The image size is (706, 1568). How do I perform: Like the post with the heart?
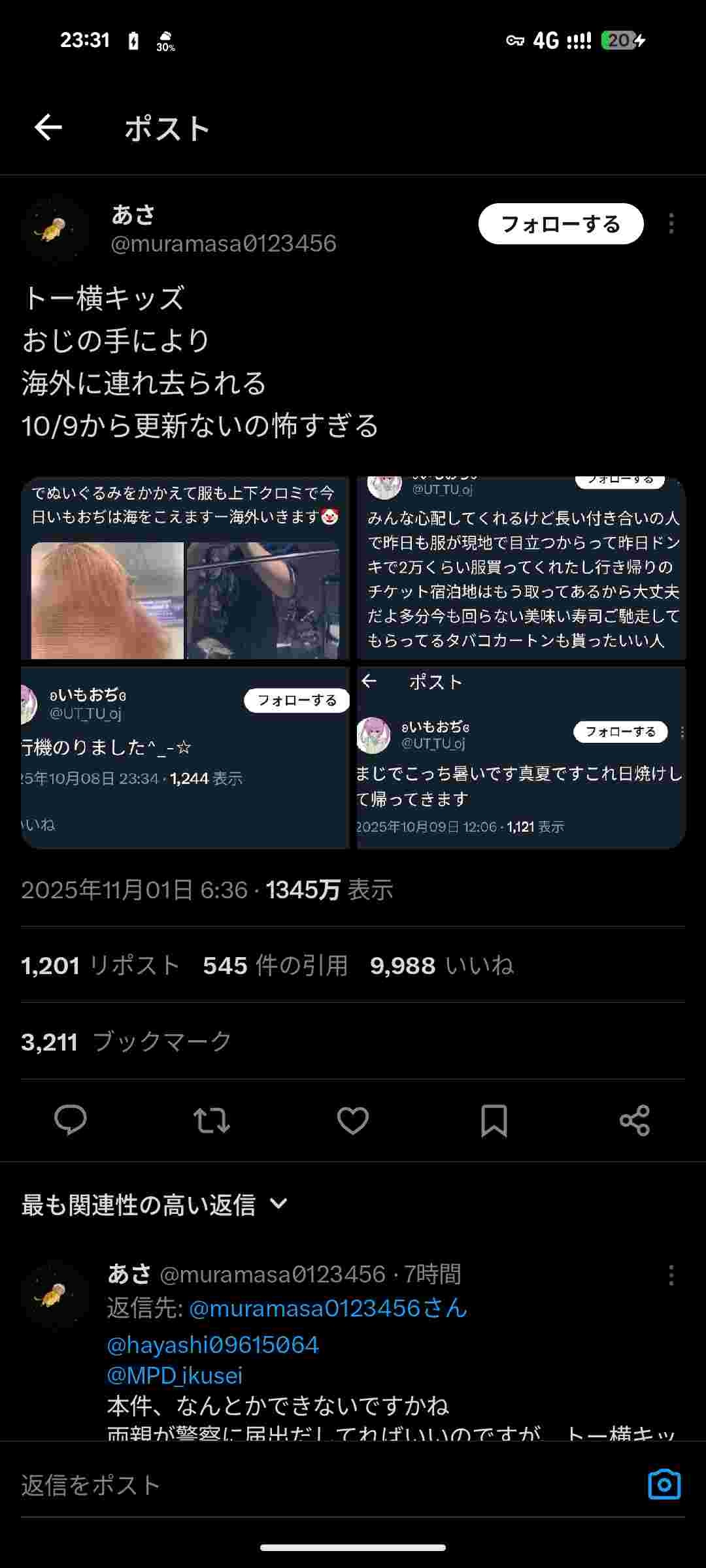352,1120
